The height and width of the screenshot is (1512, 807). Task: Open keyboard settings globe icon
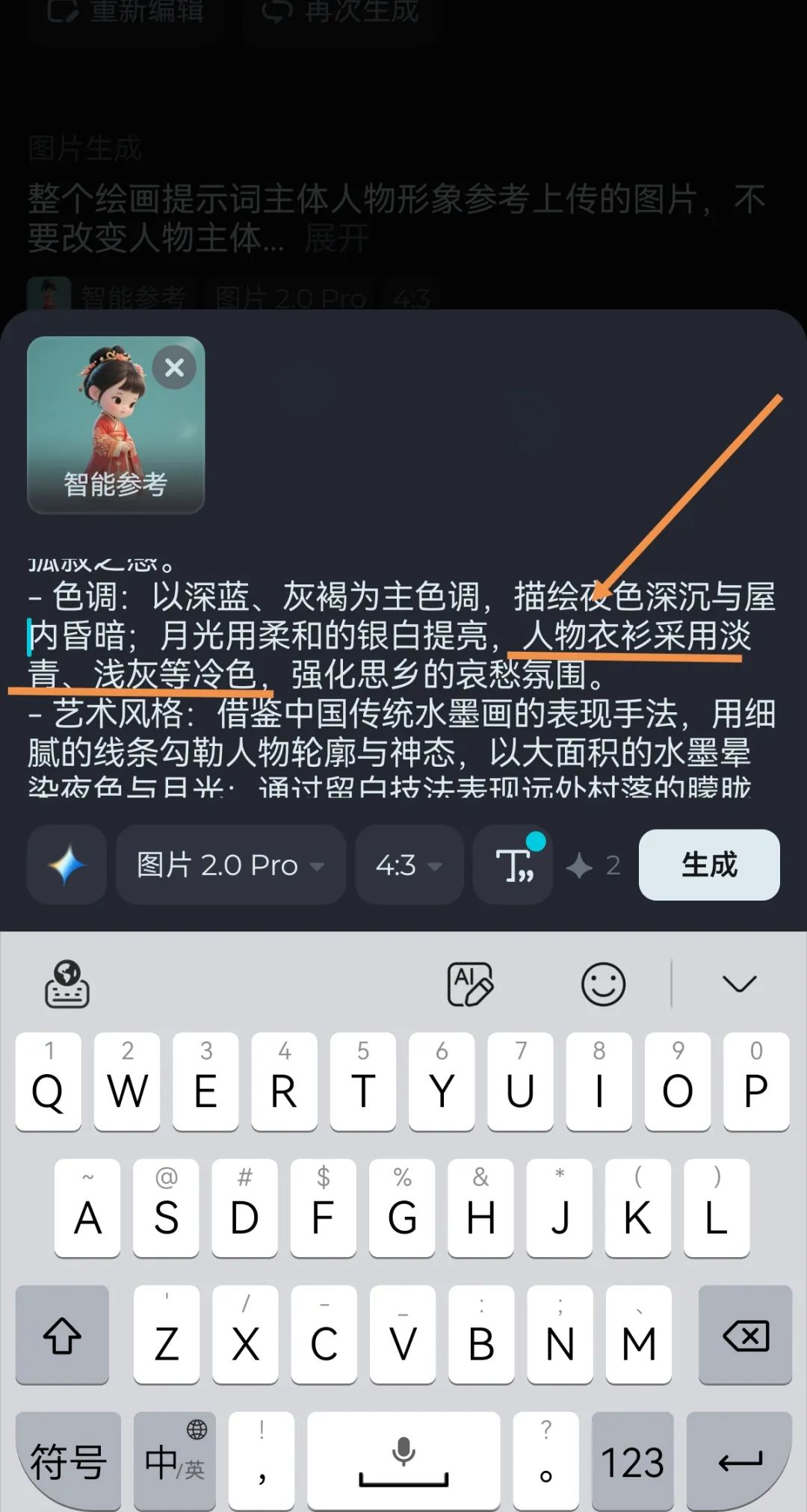pyautogui.click(x=67, y=984)
